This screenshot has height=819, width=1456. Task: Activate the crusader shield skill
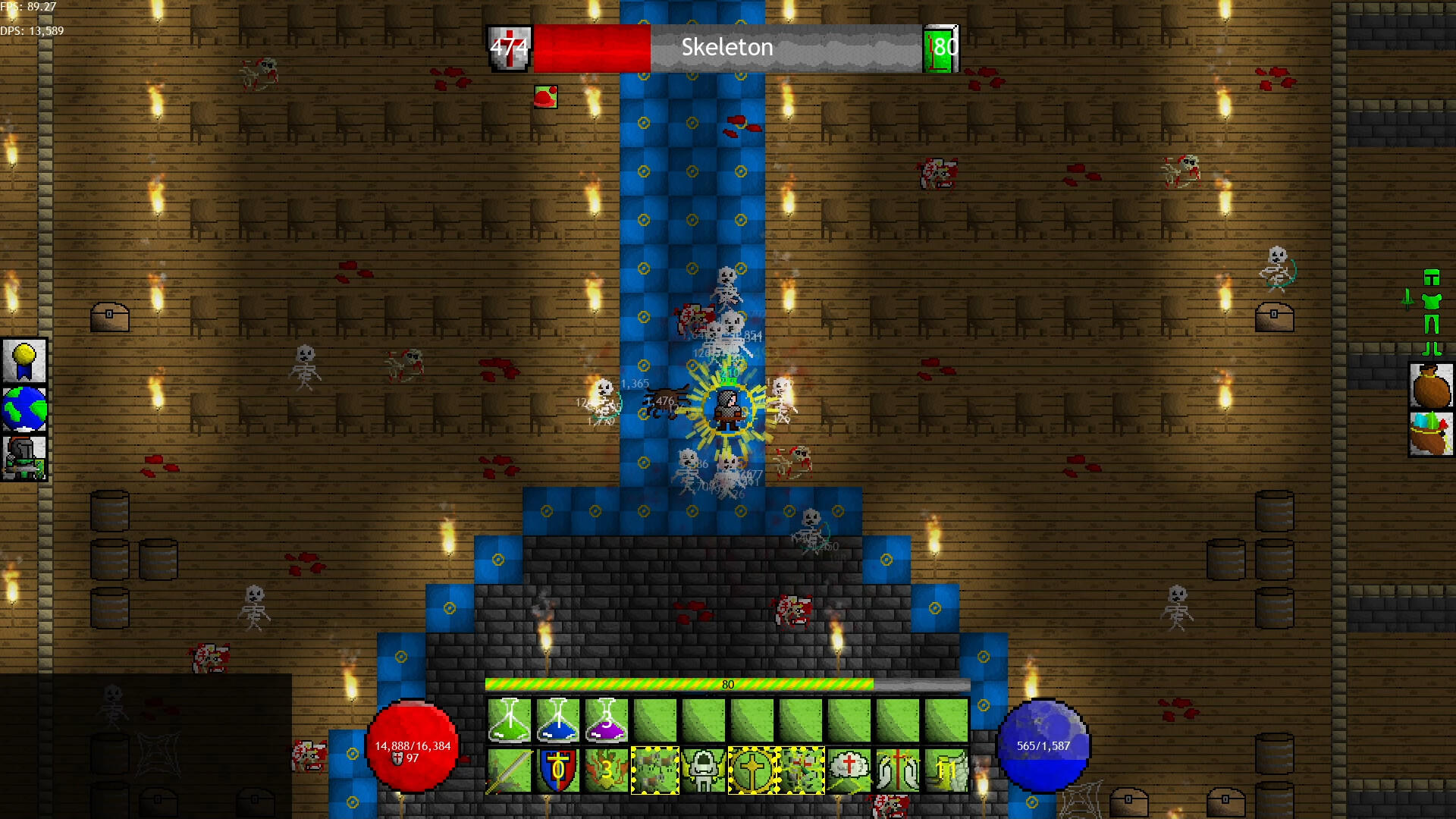[x=558, y=770]
